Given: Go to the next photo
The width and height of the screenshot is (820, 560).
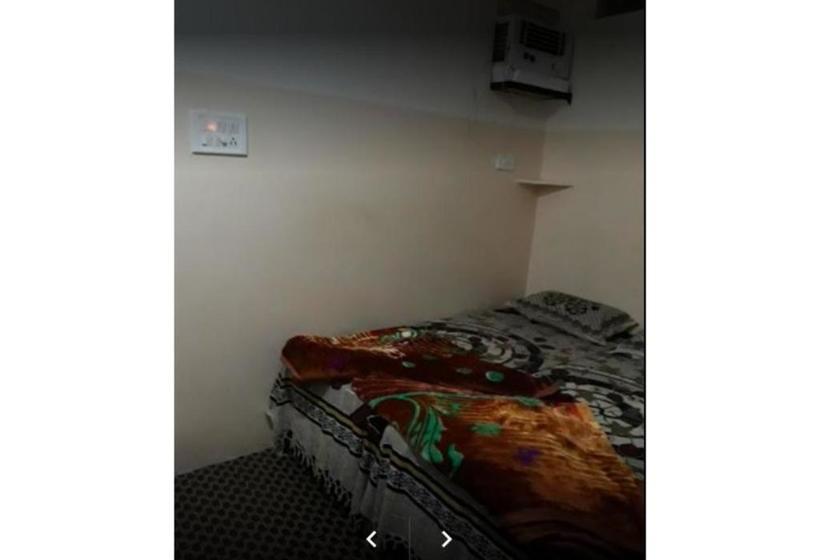Looking at the screenshot, I should (446, 539).
